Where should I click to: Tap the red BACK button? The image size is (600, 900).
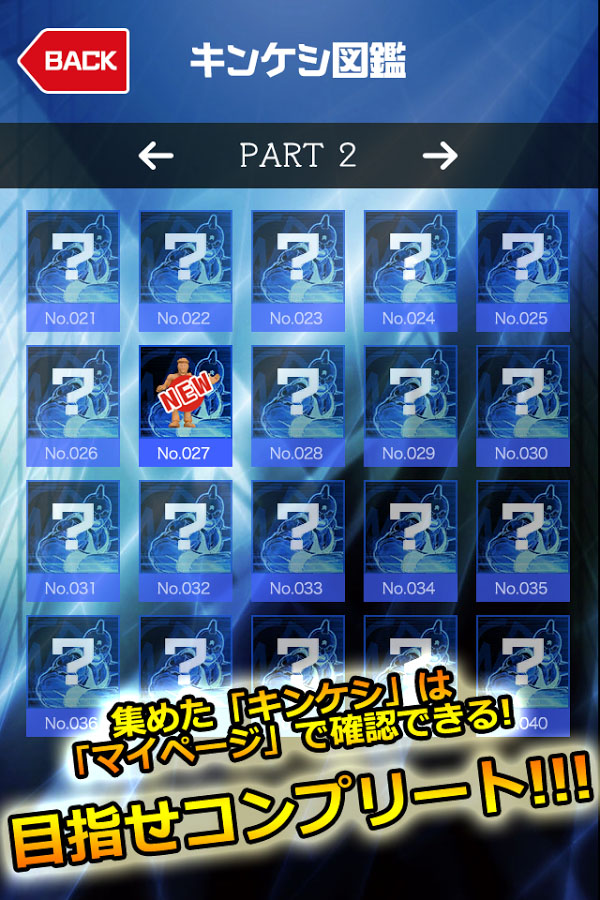click(74, 61)
